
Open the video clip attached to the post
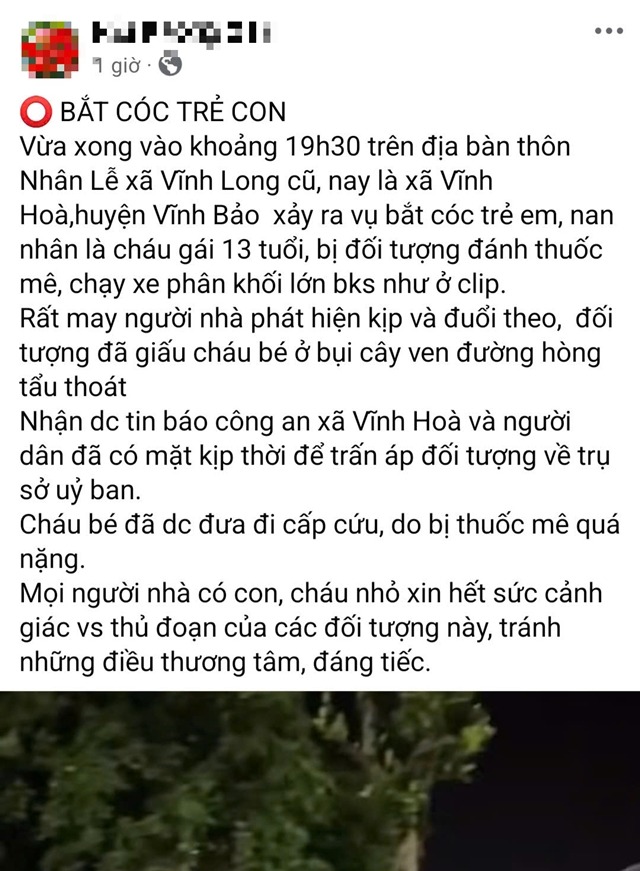(320, 780)
